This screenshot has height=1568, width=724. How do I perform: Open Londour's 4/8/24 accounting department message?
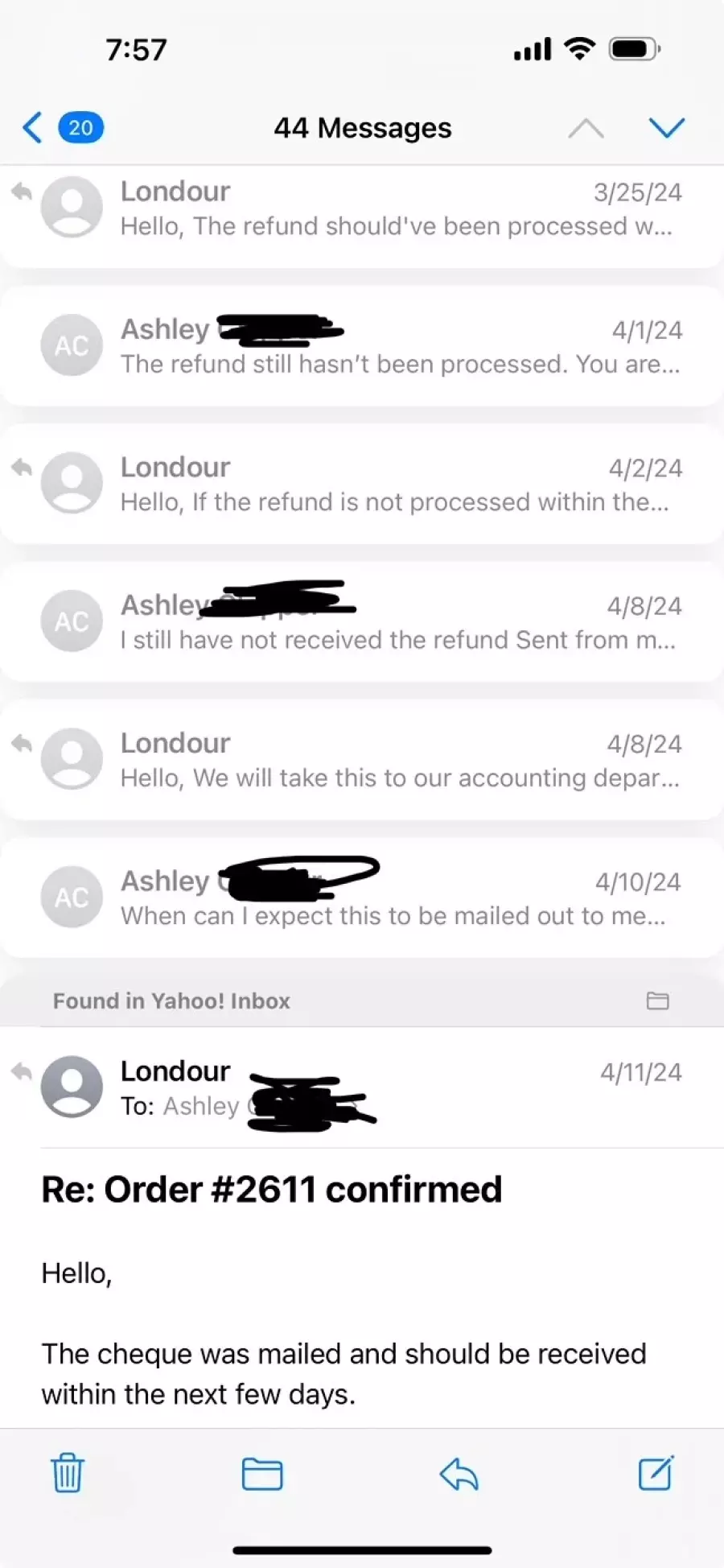pyautogui.click(x=362, y=760)
